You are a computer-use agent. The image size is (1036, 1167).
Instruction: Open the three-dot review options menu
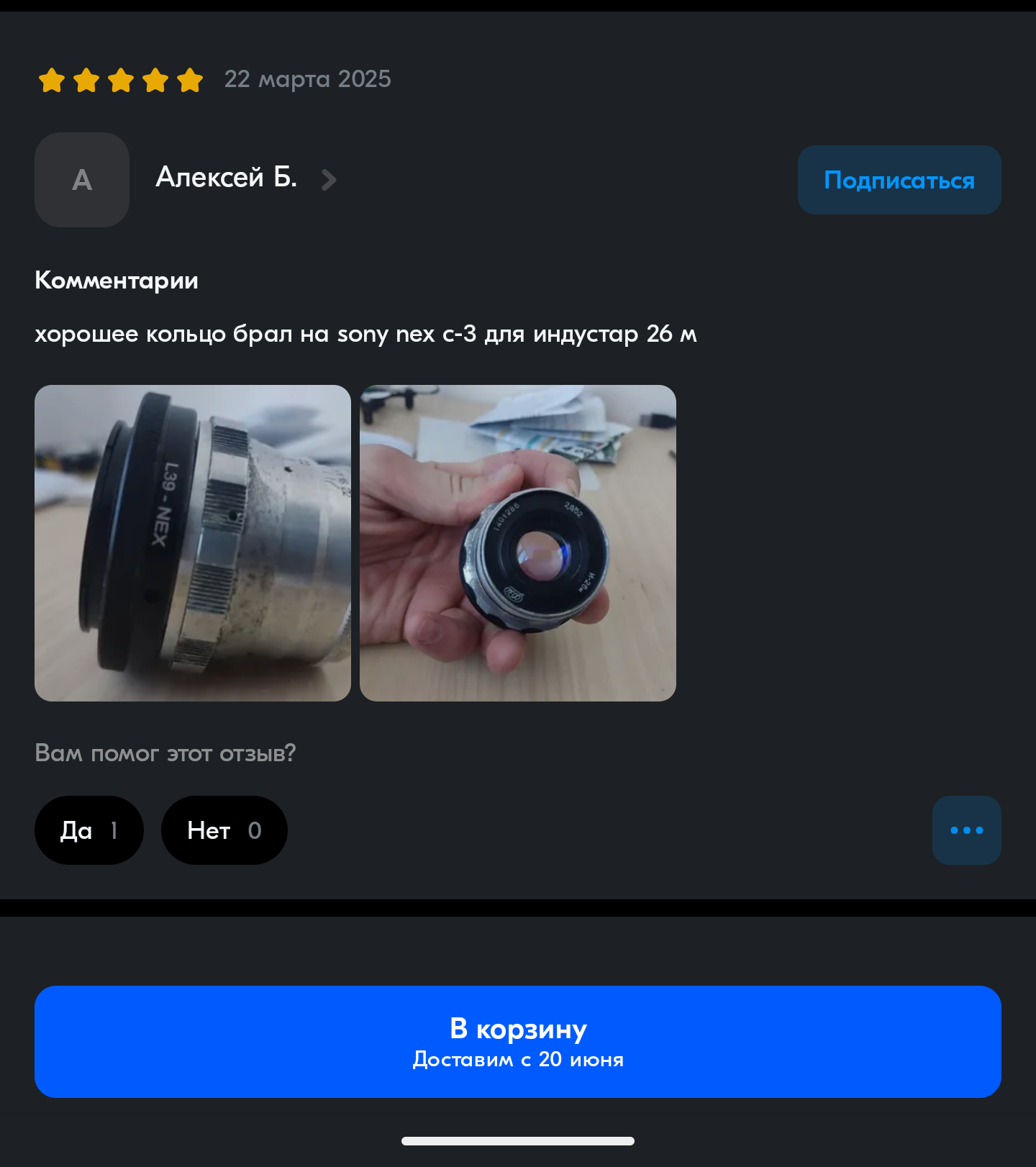[966, 830]
